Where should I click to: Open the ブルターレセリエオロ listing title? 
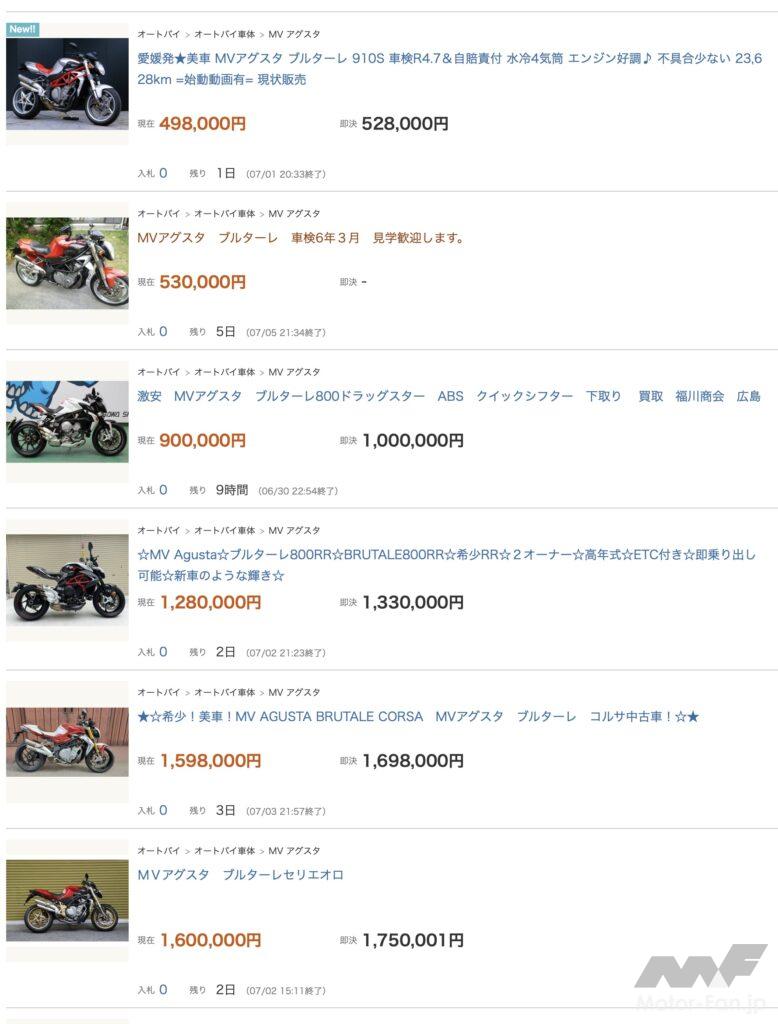point(240,875)
